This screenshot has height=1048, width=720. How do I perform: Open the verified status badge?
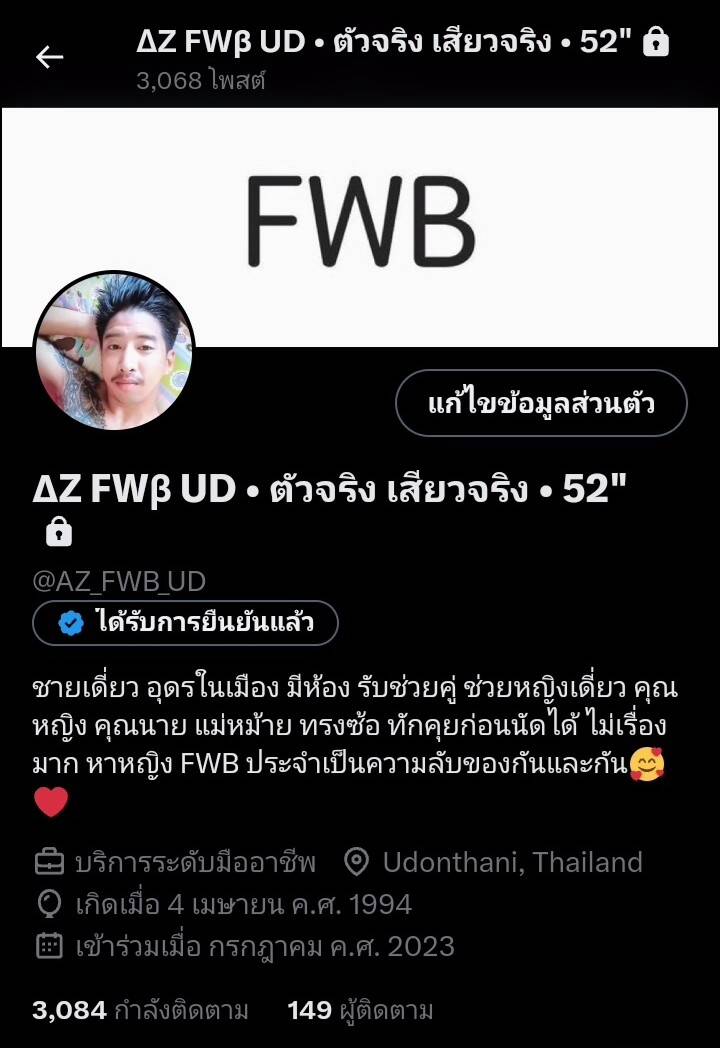click(x=185, y=623)
